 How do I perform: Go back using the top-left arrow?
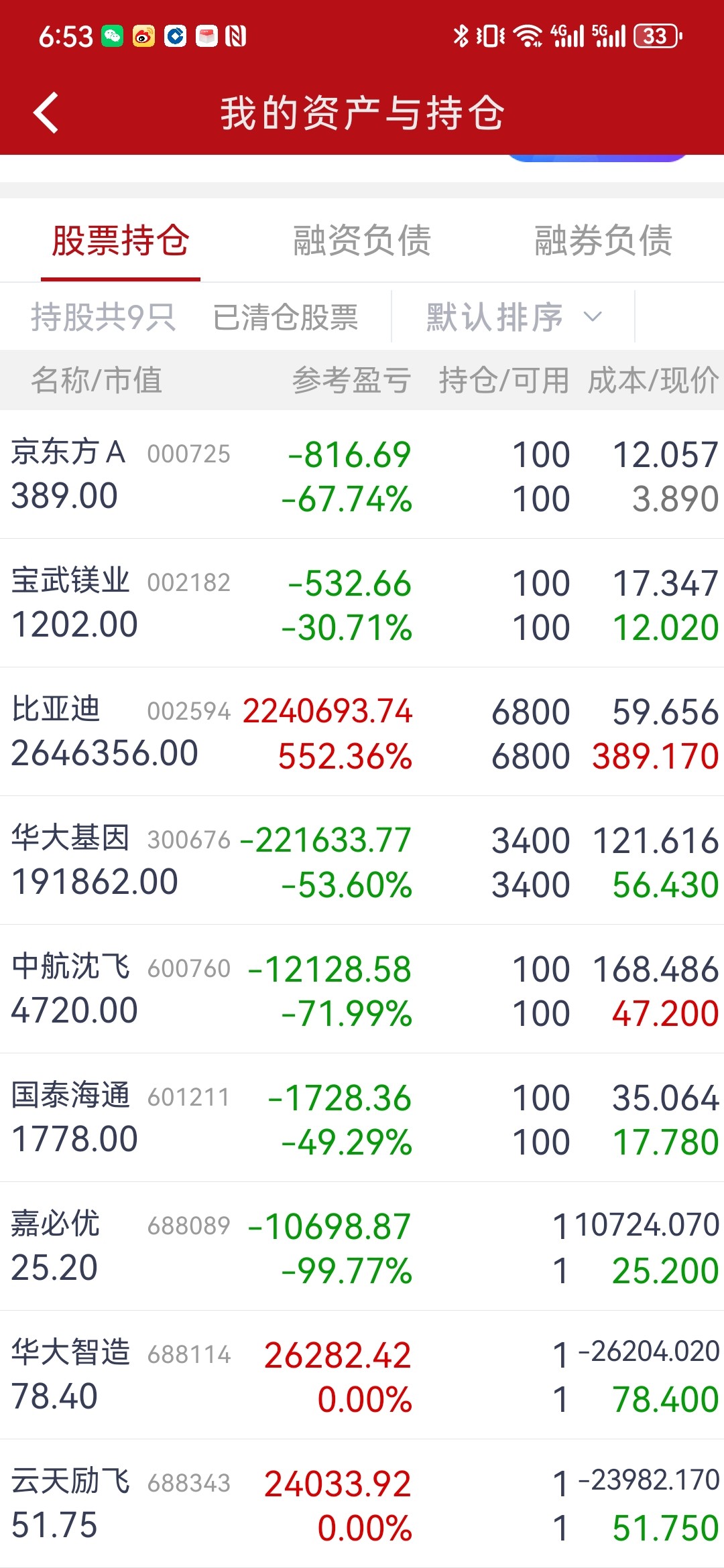point(46,113)
